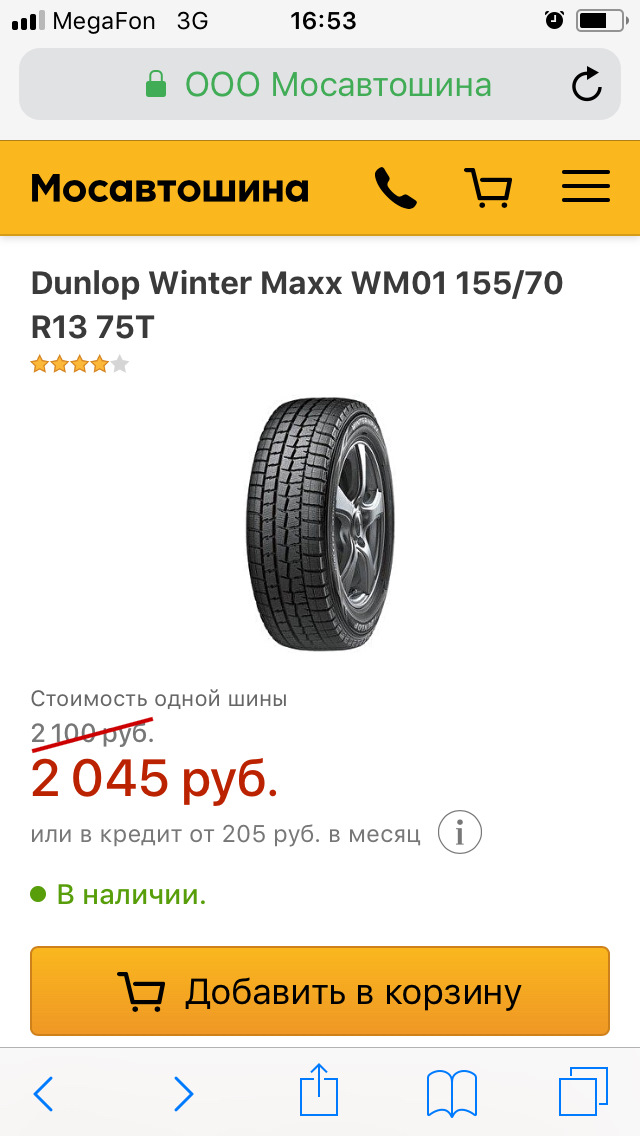Image resolution: width=640 pixels, height=1136 pixels.
Task: Show credit info via the info icon
Action: pyautogui.click(x=460, y=833)
